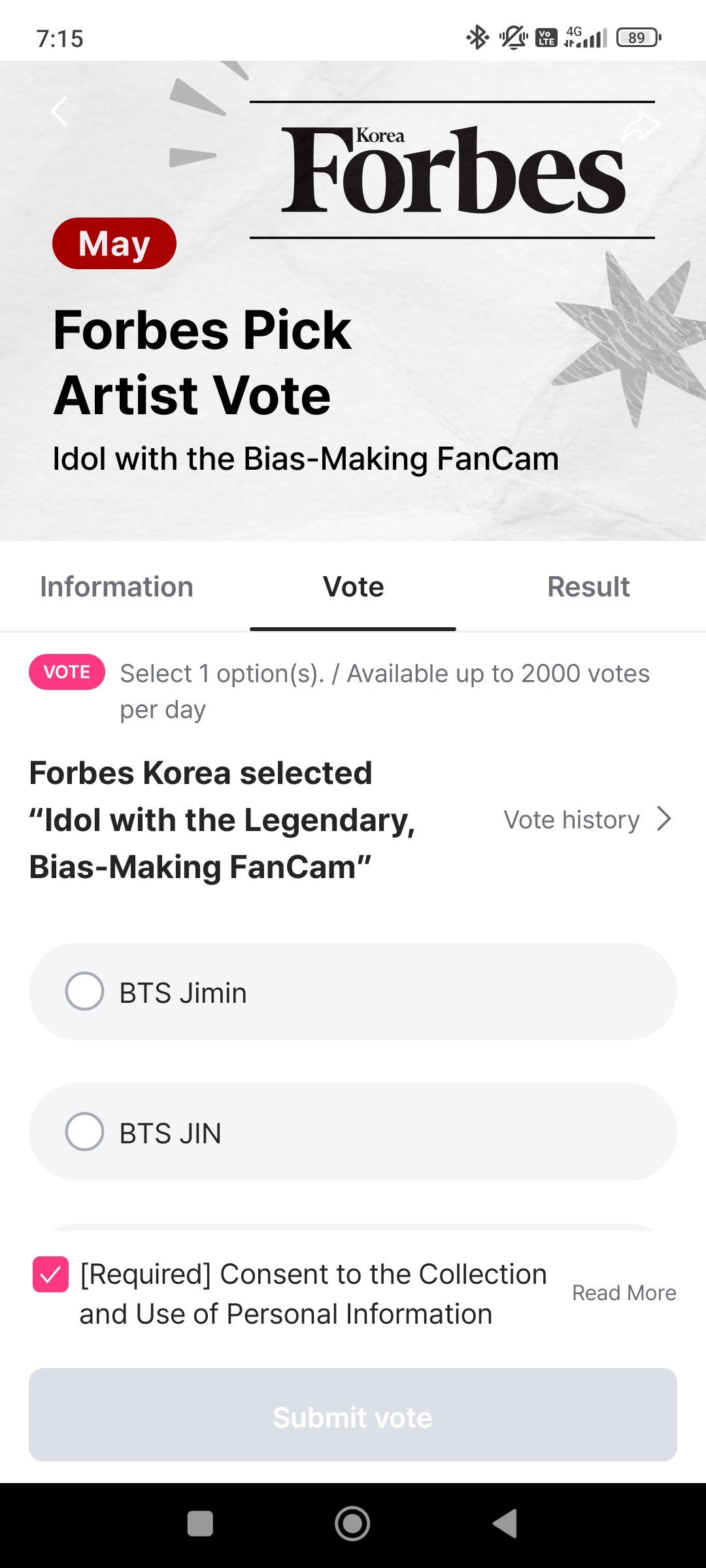Image resolution: width=706 pixels, height=1568 pixels.
Task: Tap the Vote history link
Action: click(x=574, y=819)
